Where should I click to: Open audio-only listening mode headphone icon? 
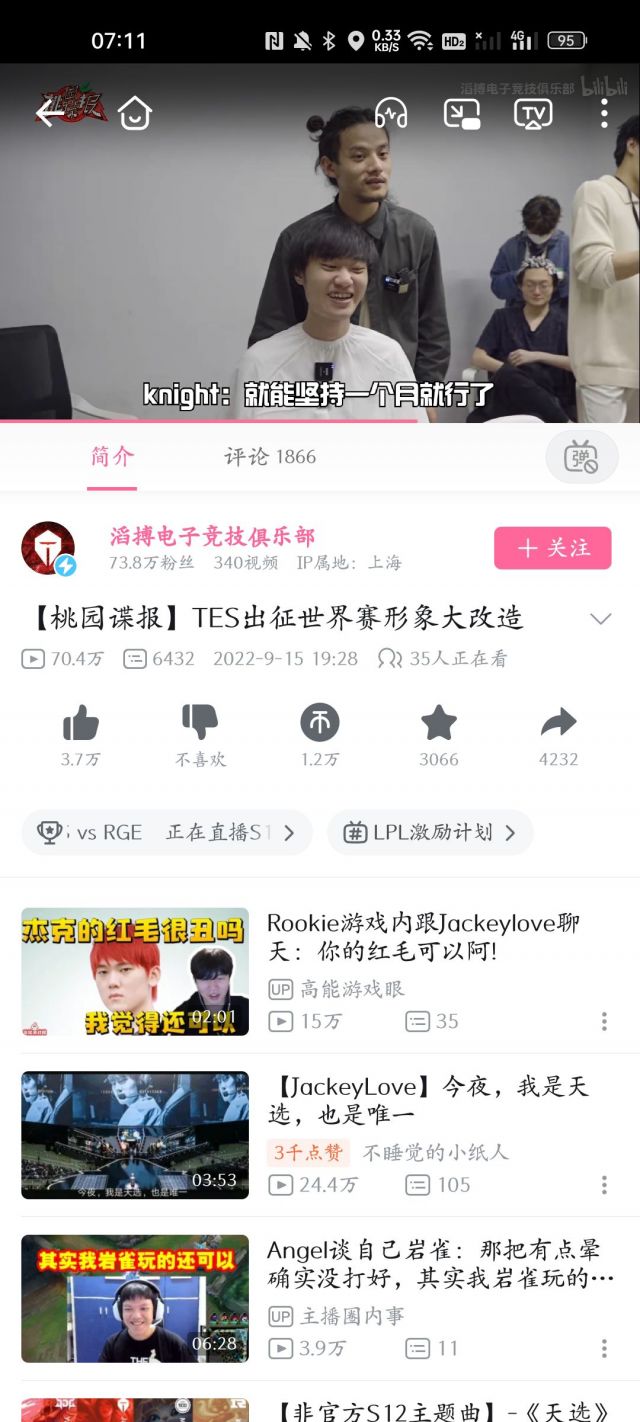(x=391, y=113)
